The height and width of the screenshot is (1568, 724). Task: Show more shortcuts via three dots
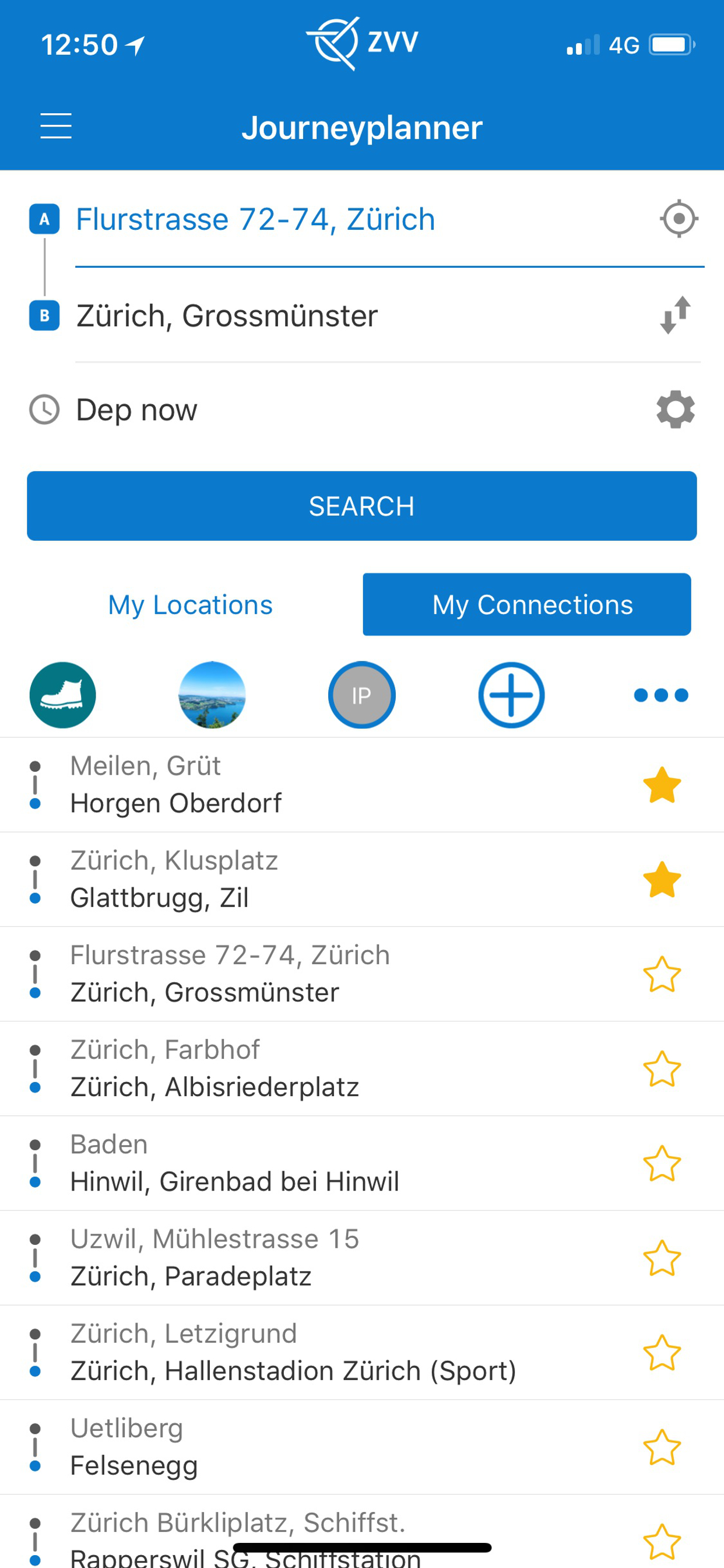(x=660, y=695)
